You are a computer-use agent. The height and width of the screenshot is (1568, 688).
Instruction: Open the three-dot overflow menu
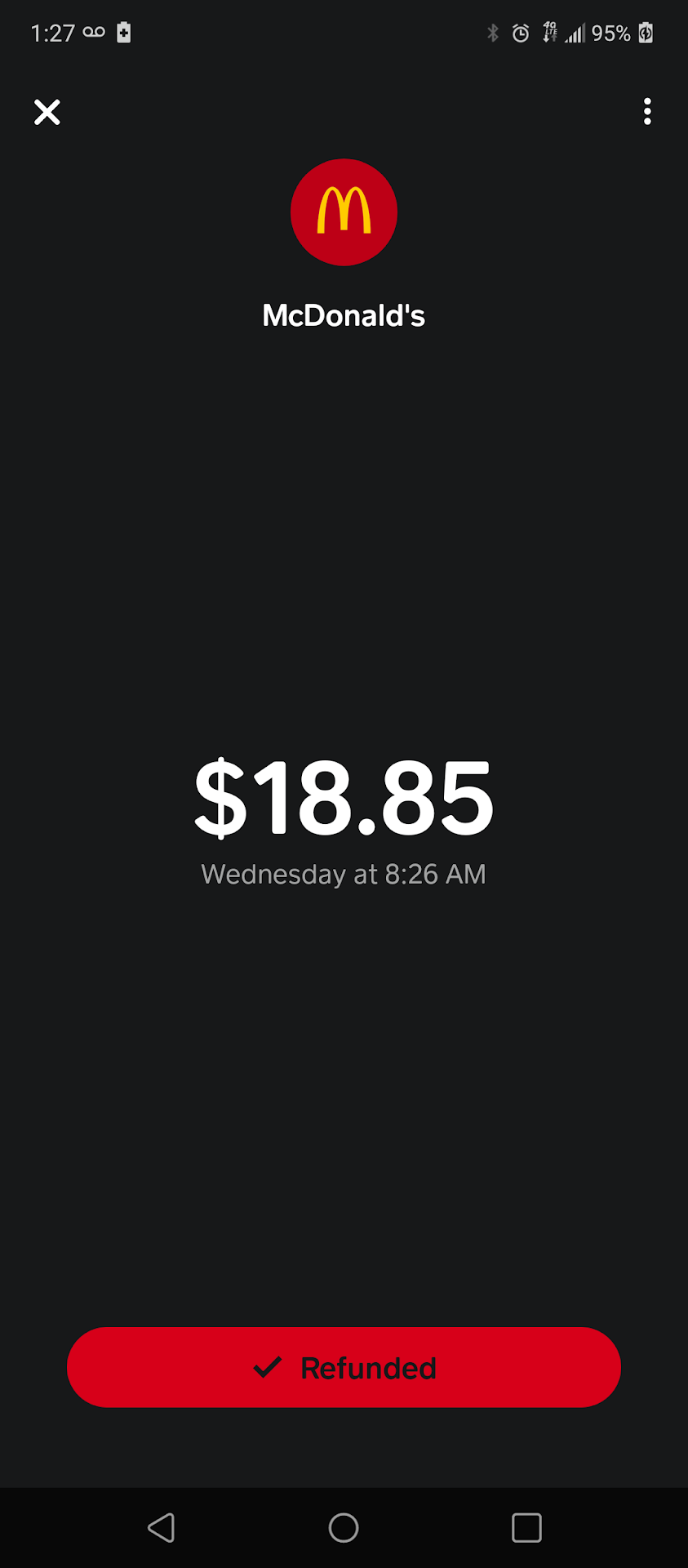647,112
